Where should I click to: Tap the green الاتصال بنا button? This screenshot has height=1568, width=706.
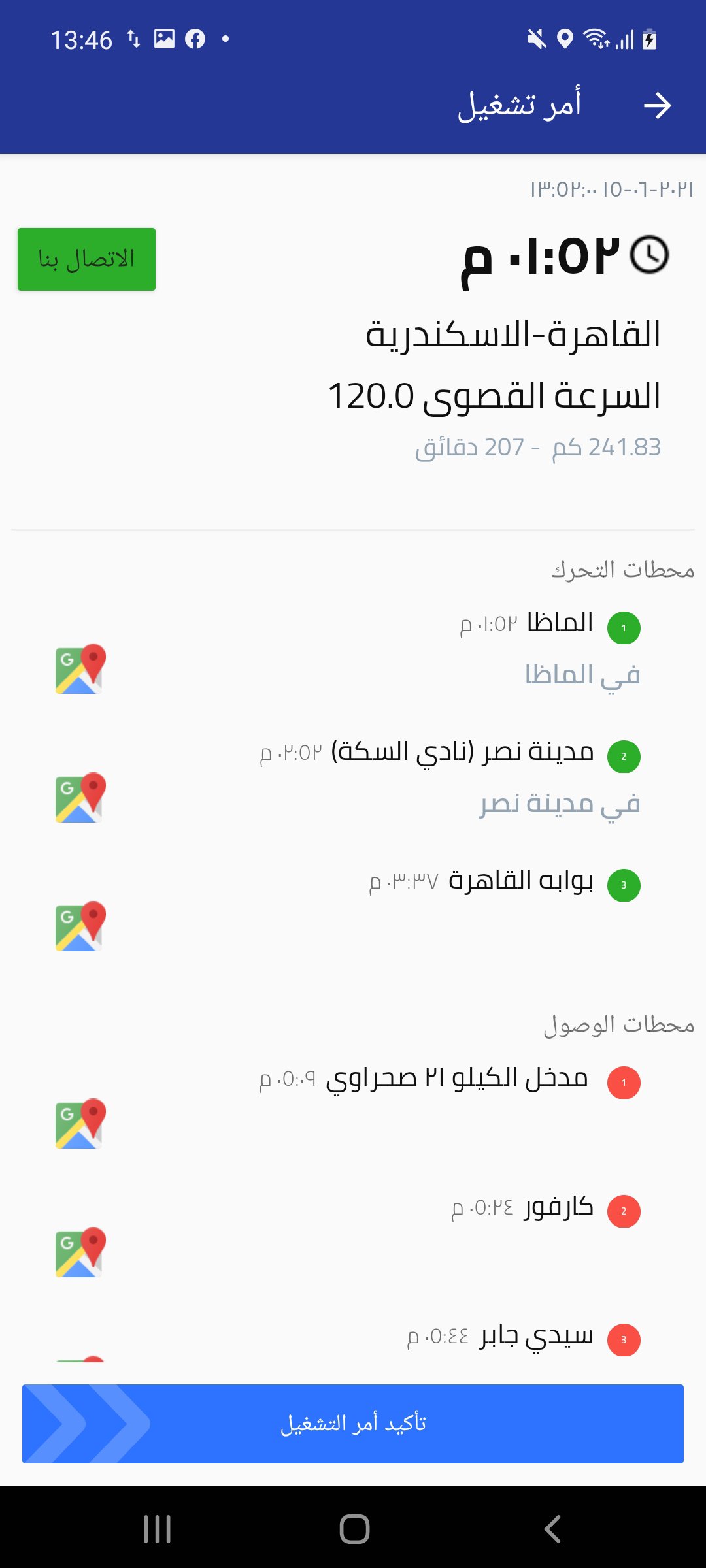coord(86,259)
